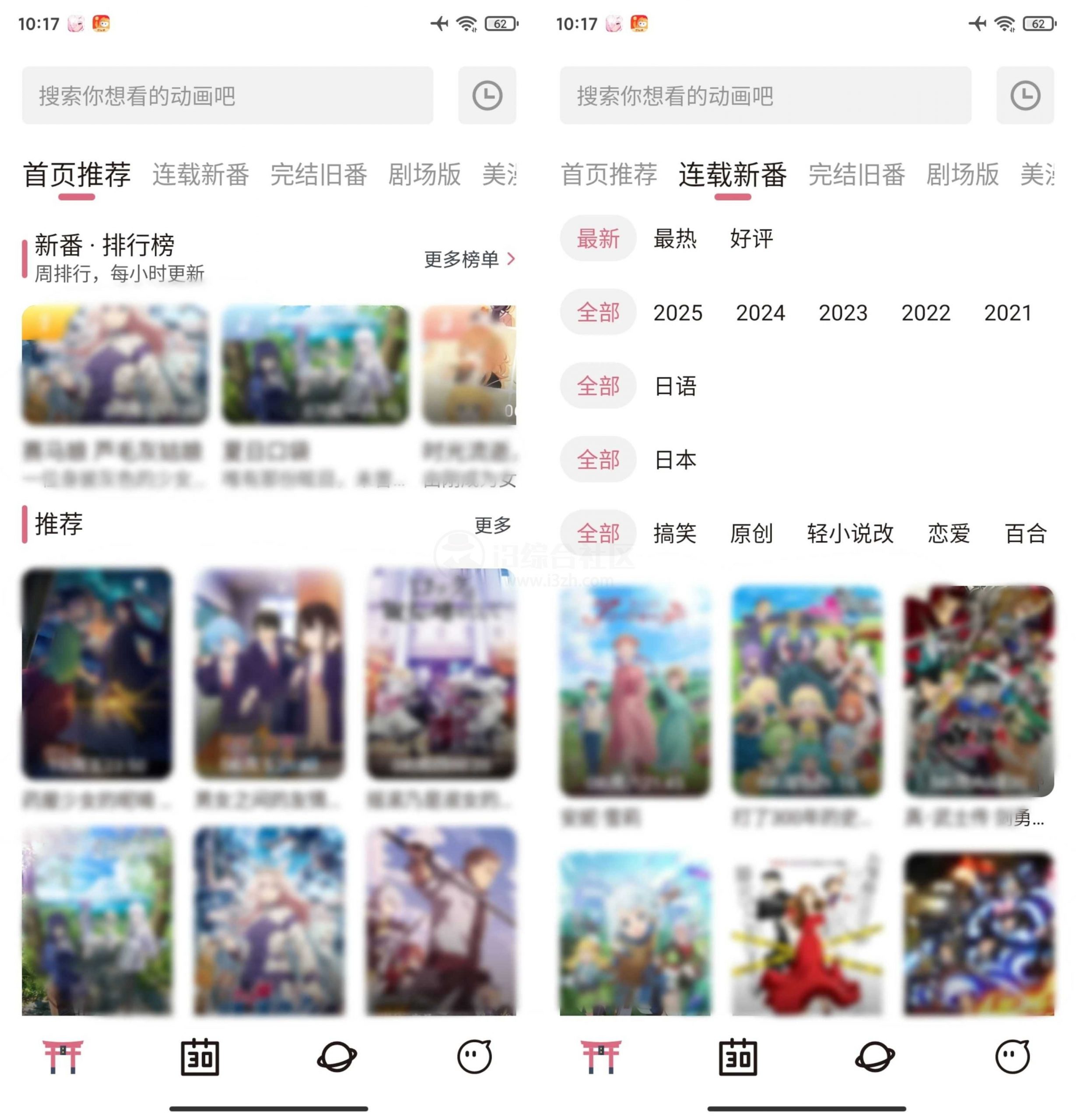
Task: Select the 恋爱 genre chip
Action: tap(949, 534)
